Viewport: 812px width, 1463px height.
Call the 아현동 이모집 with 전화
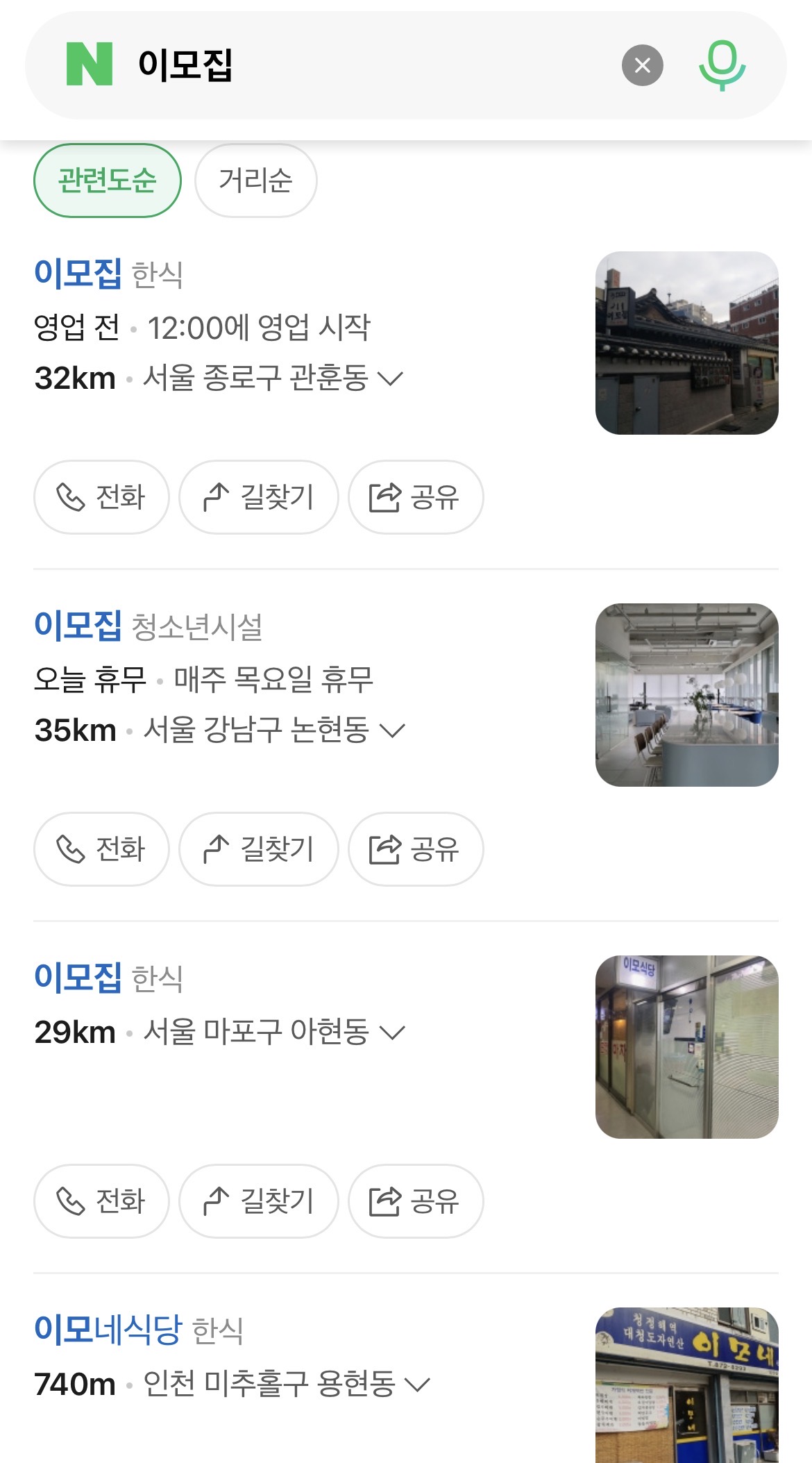[101, 1201]
